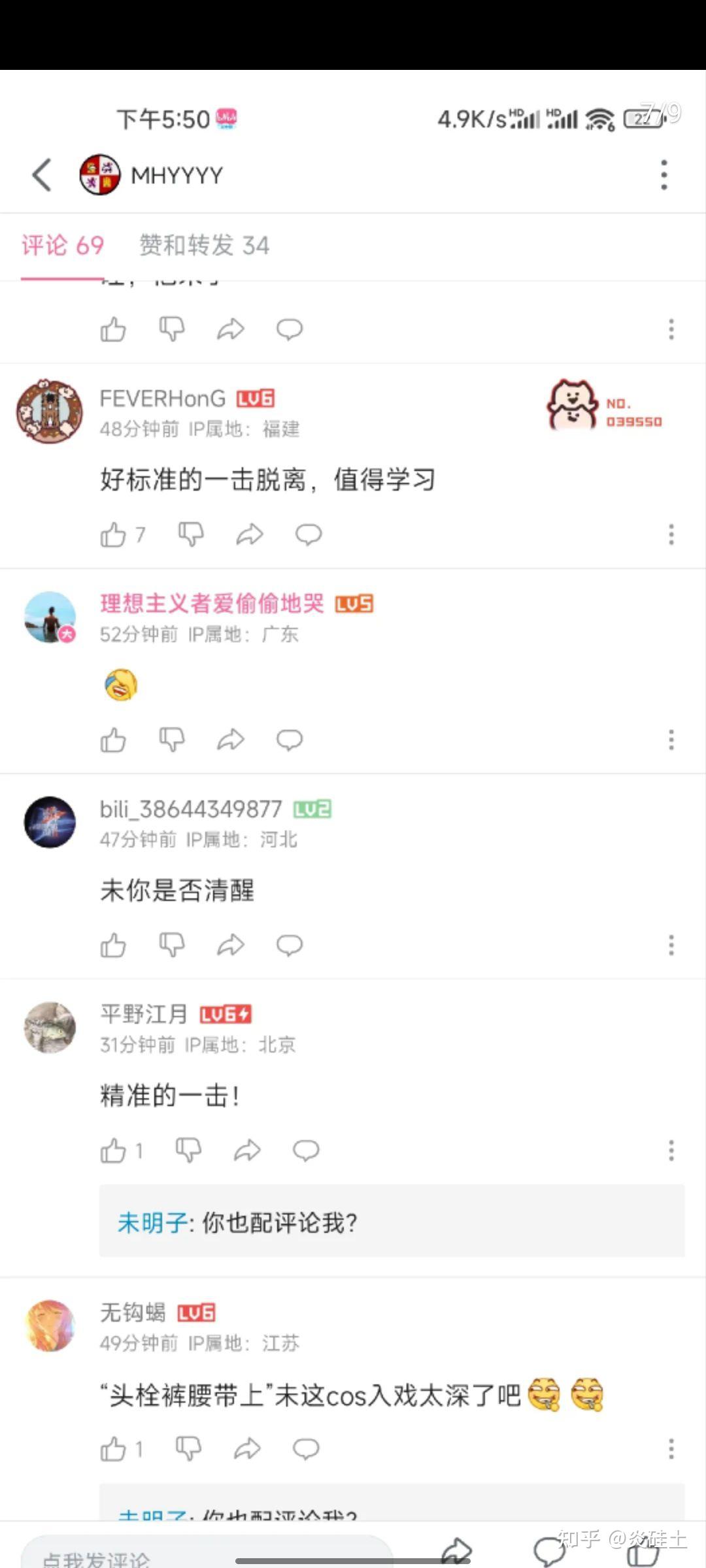This screenshot has height=1568, width=706.
Task: Switch to the 赞和转发 34 tab
Action: click(x=204, y=246)
